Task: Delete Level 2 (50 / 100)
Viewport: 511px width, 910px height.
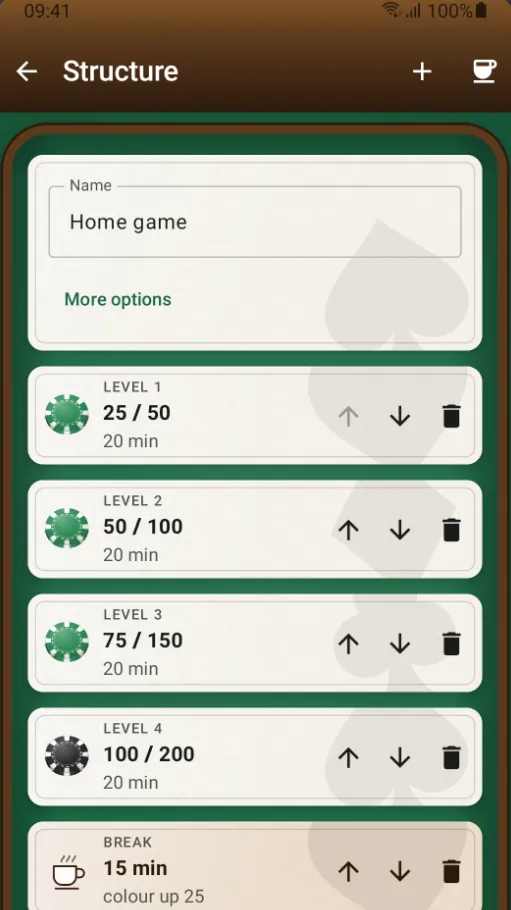Action: click(451, 530)
